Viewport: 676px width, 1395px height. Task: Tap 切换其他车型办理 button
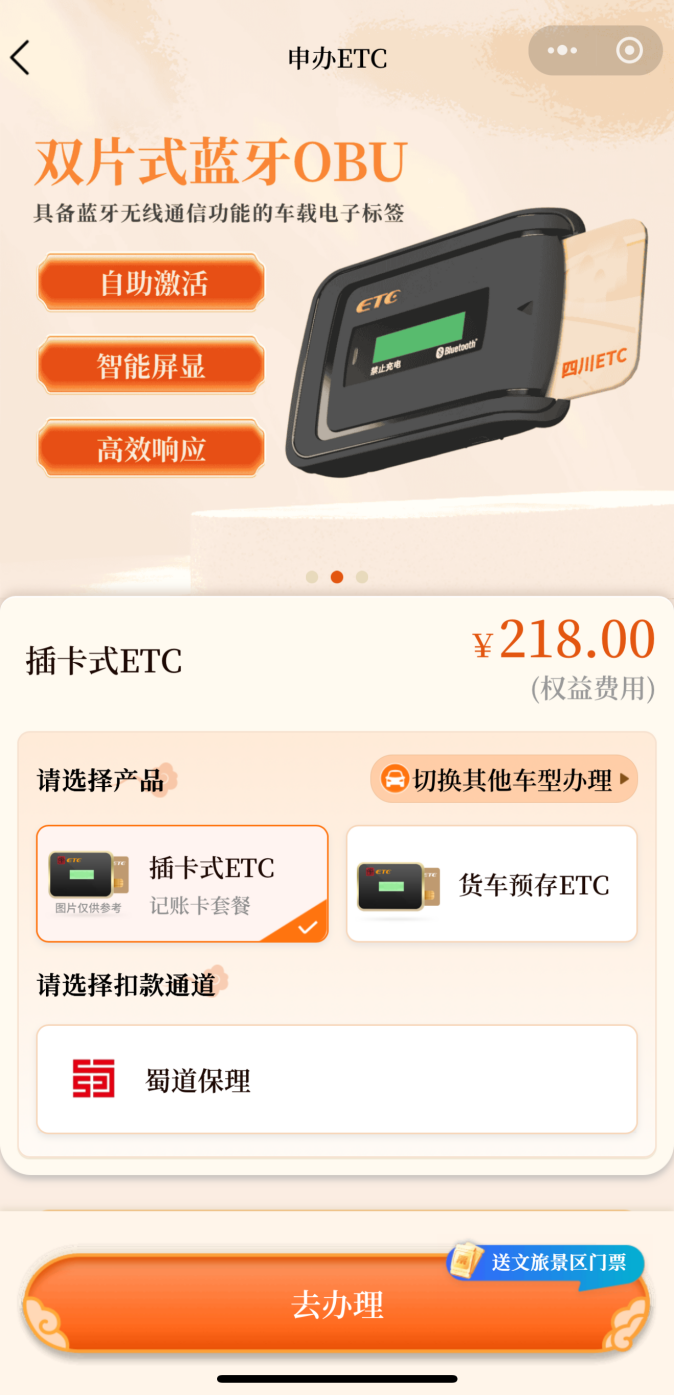503,779
